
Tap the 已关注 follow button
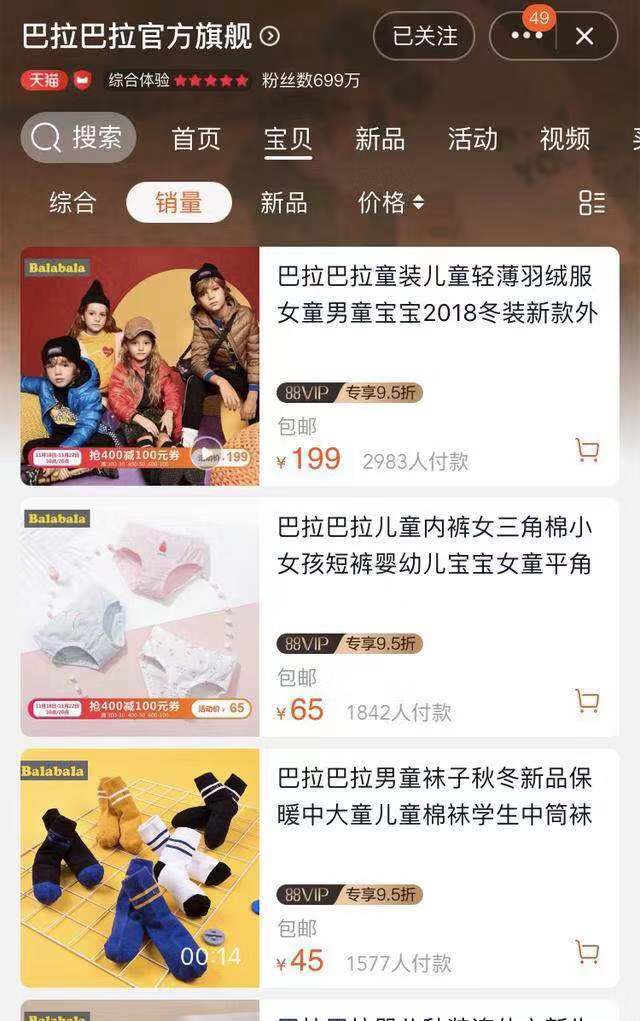tap(424, 37)
